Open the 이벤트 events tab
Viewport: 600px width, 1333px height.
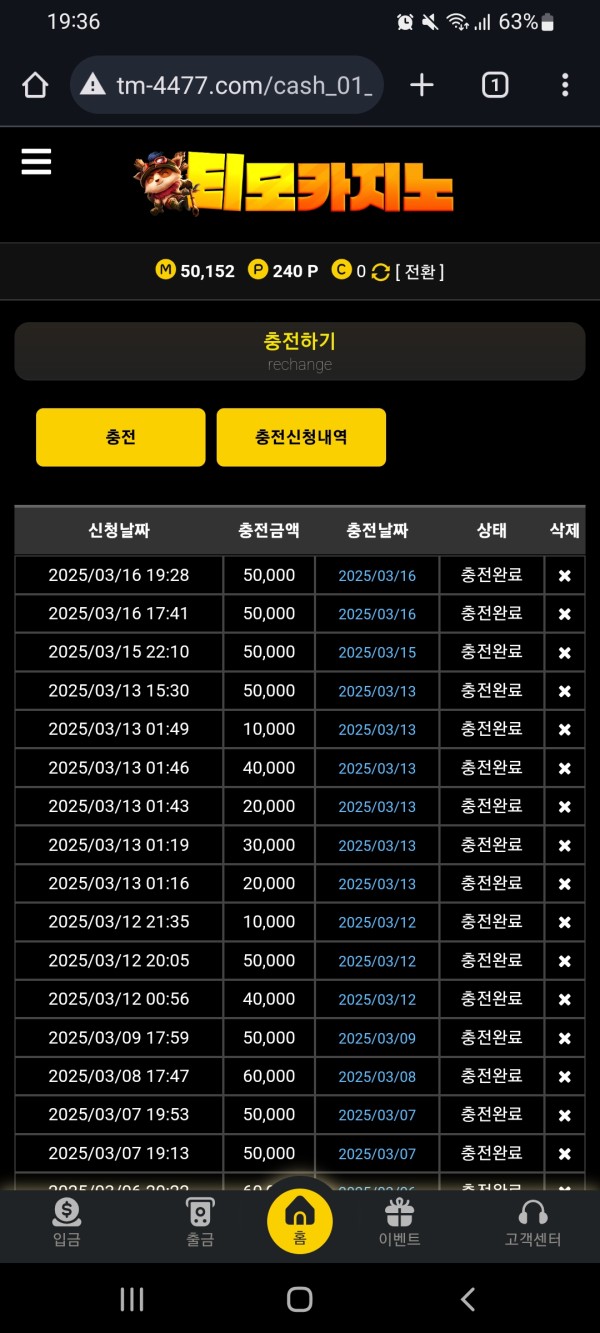(399, 1224)
